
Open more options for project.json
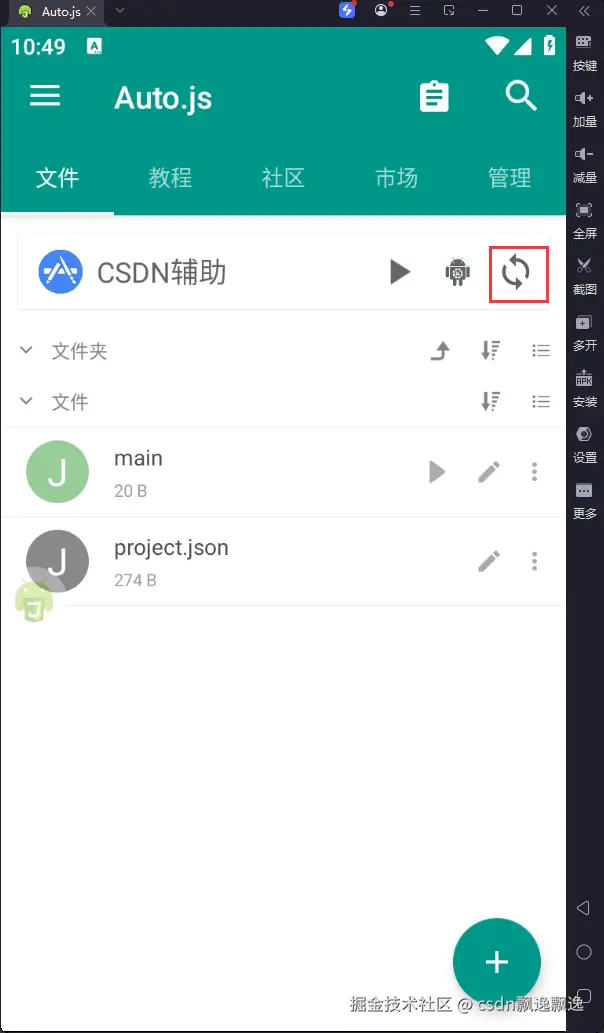[535, 561]
